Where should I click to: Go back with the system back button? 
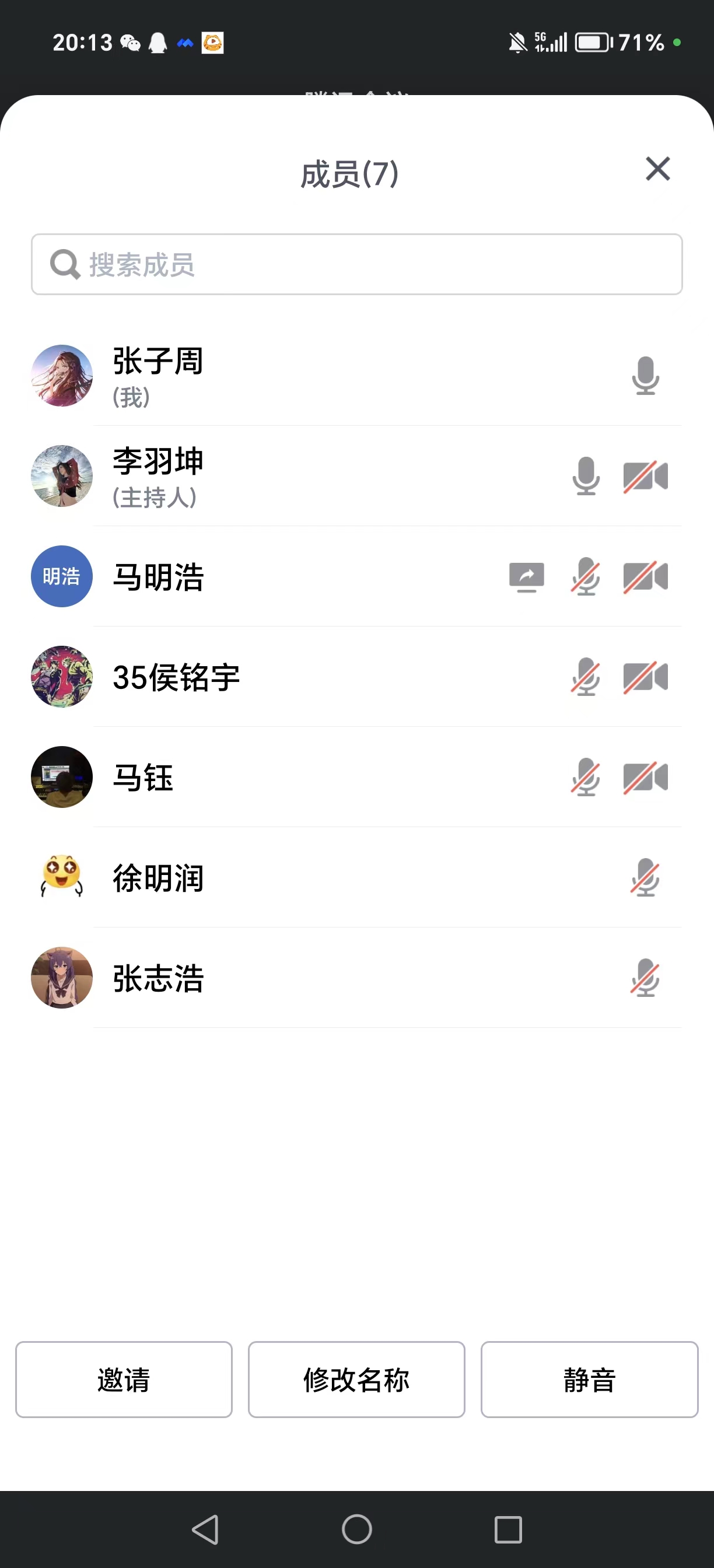pos(205,1529)
